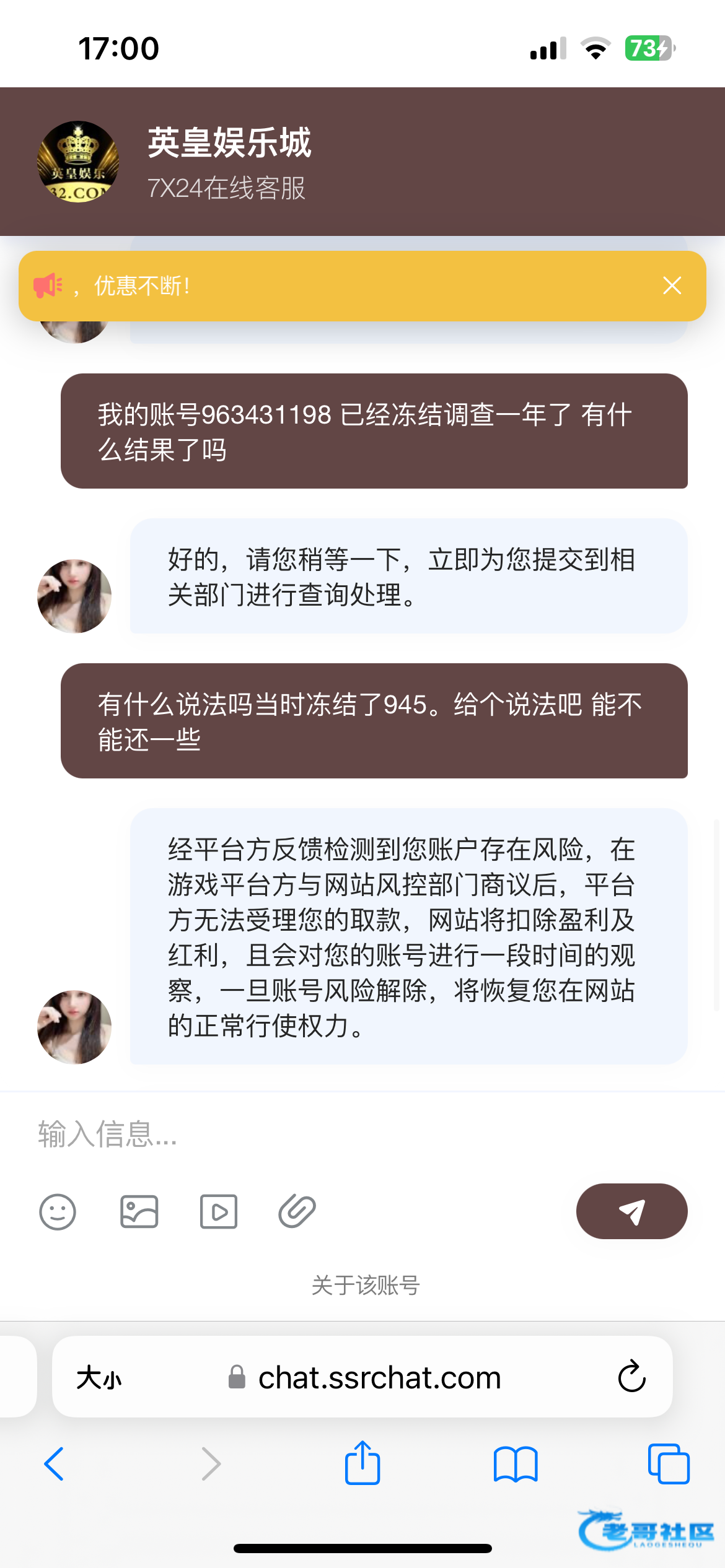Open the emoji picker
This screenshot has width=725, height=1568.
pos(58,1211)
